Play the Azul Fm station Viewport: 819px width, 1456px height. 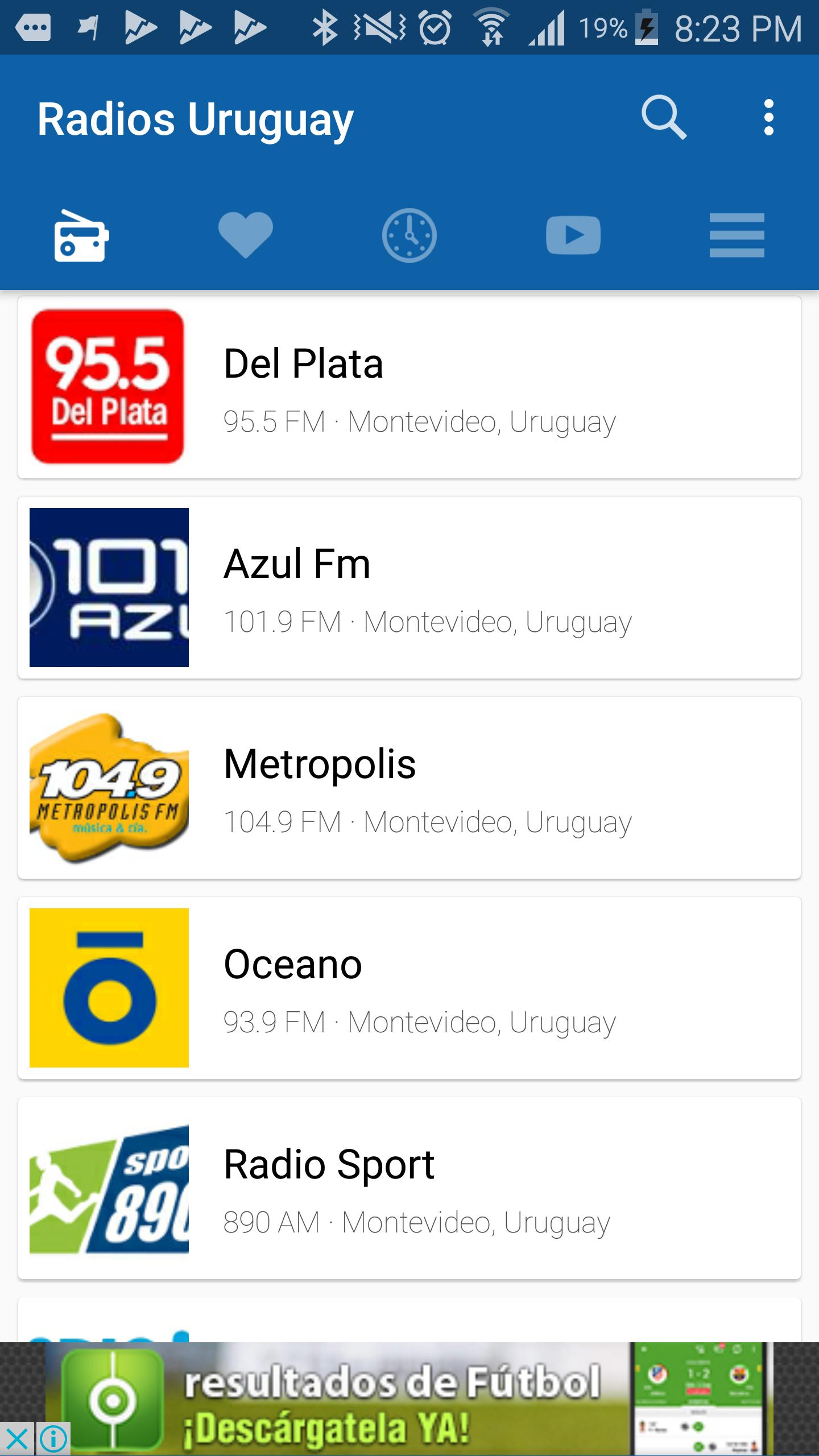pos(409,587)
